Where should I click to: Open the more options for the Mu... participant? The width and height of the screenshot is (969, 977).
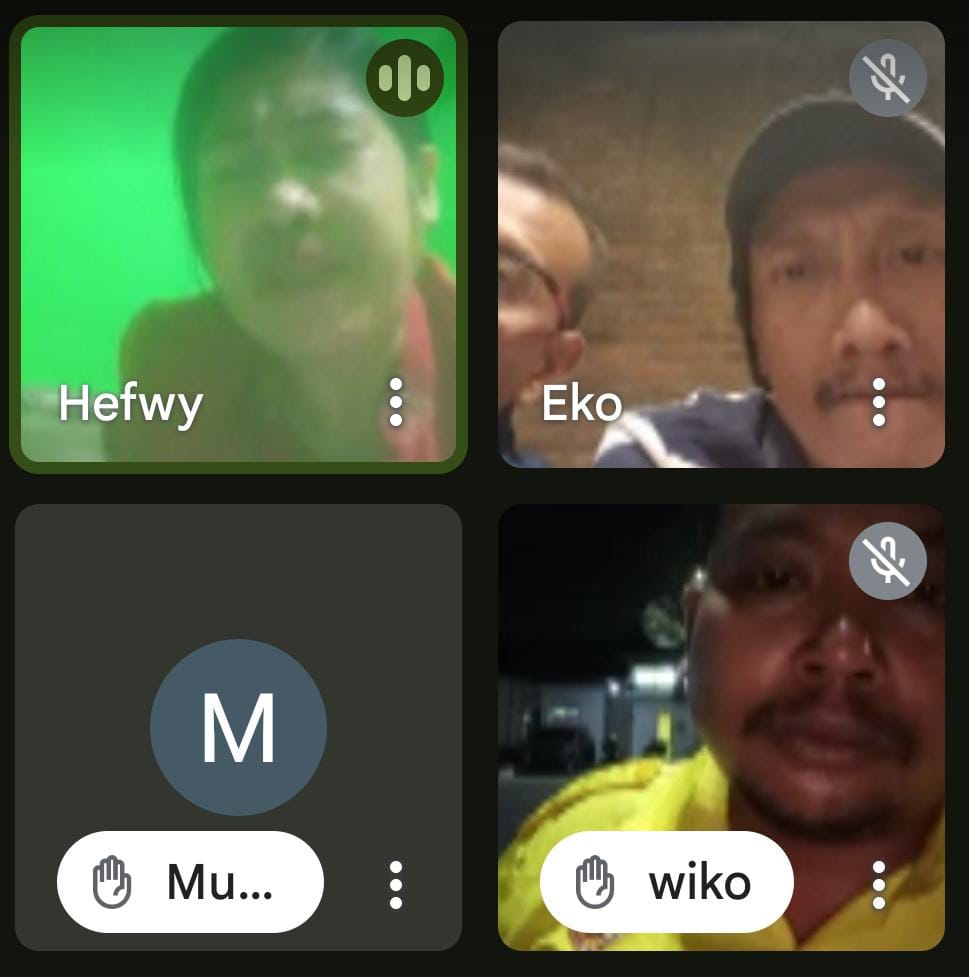pyautogui.click(x=396, y=885)
